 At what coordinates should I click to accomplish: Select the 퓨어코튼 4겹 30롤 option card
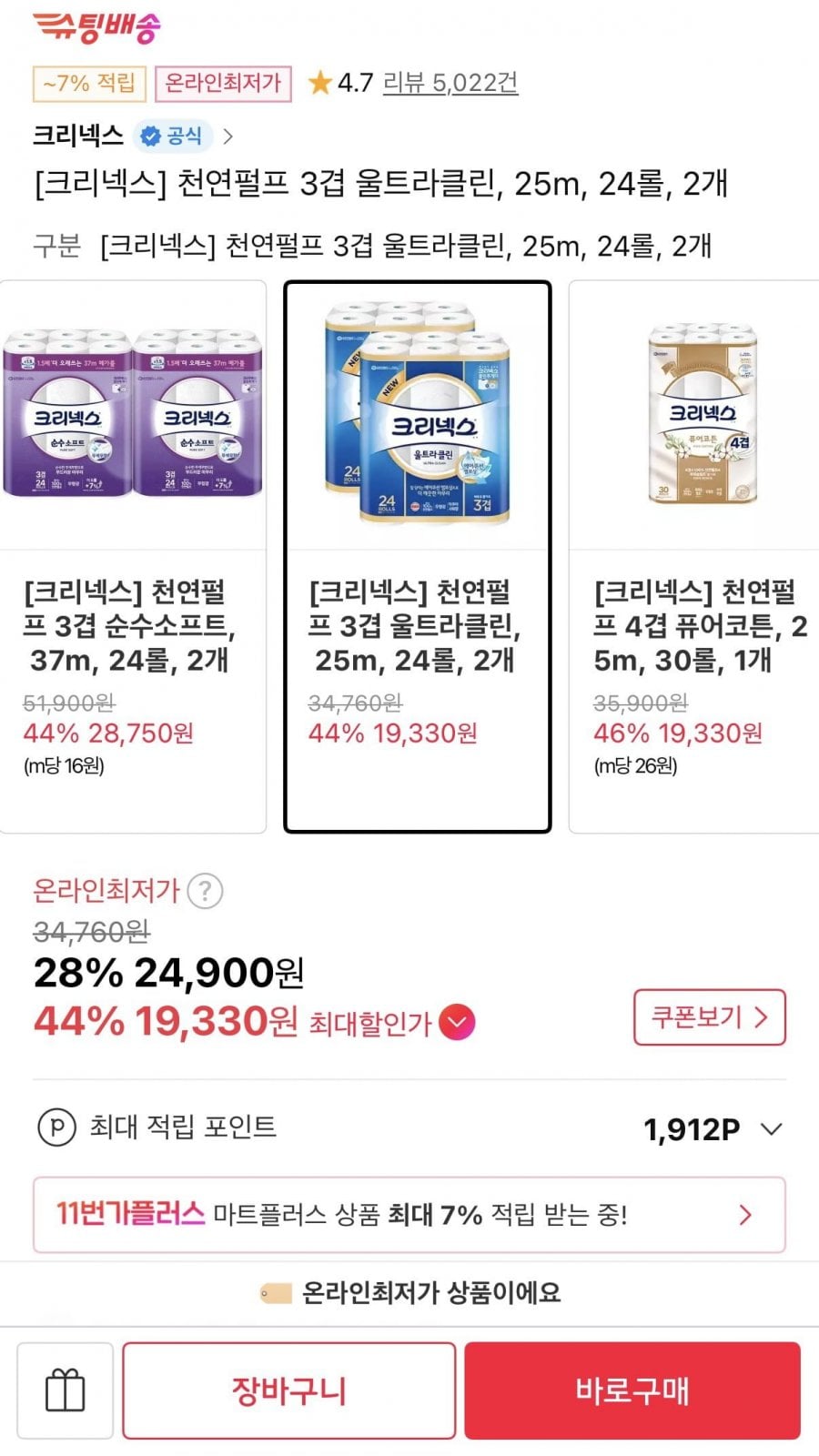[x=693, y=557]
